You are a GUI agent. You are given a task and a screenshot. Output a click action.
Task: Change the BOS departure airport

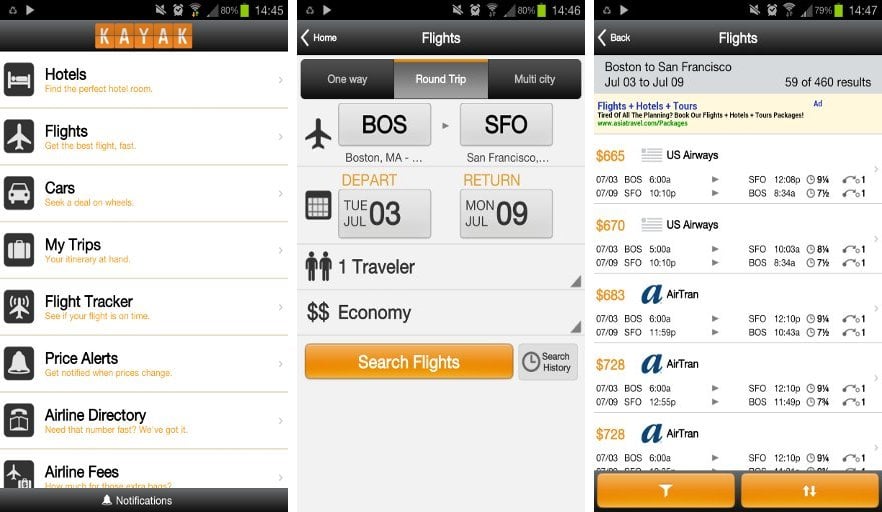384,125
